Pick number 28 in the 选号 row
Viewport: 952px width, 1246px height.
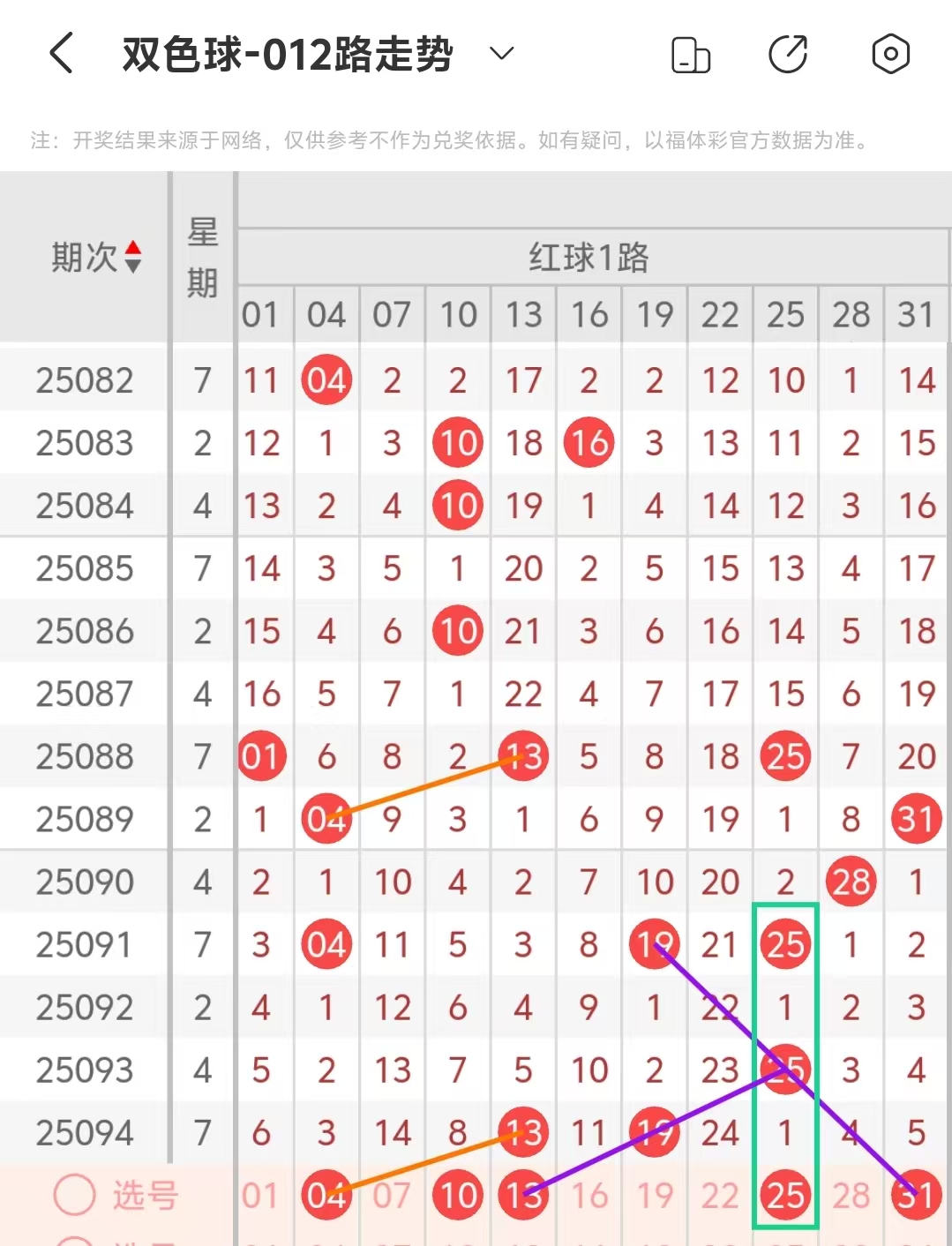pyautogui.click(x=851, y=1196)
